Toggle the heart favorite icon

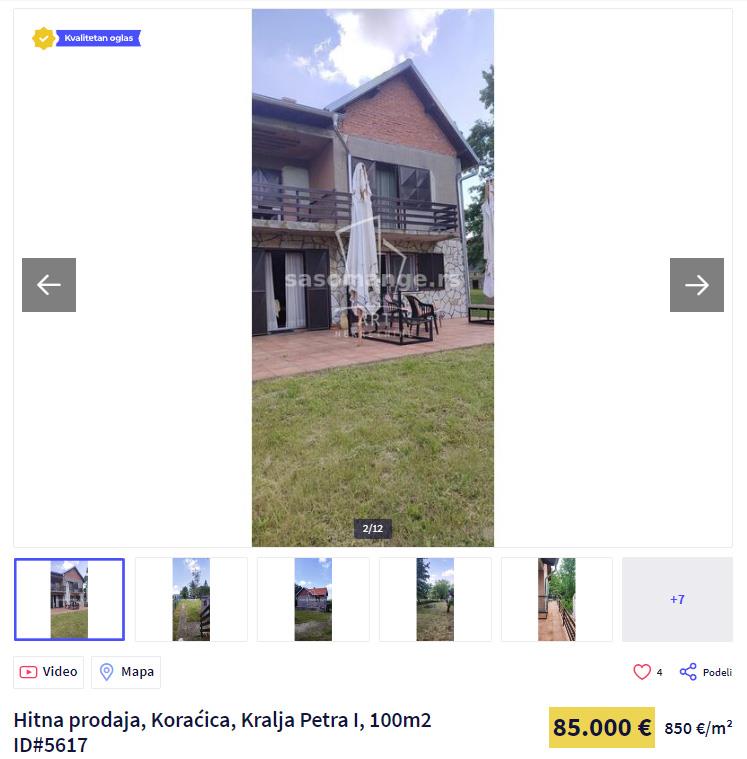(x=643, y=672)
